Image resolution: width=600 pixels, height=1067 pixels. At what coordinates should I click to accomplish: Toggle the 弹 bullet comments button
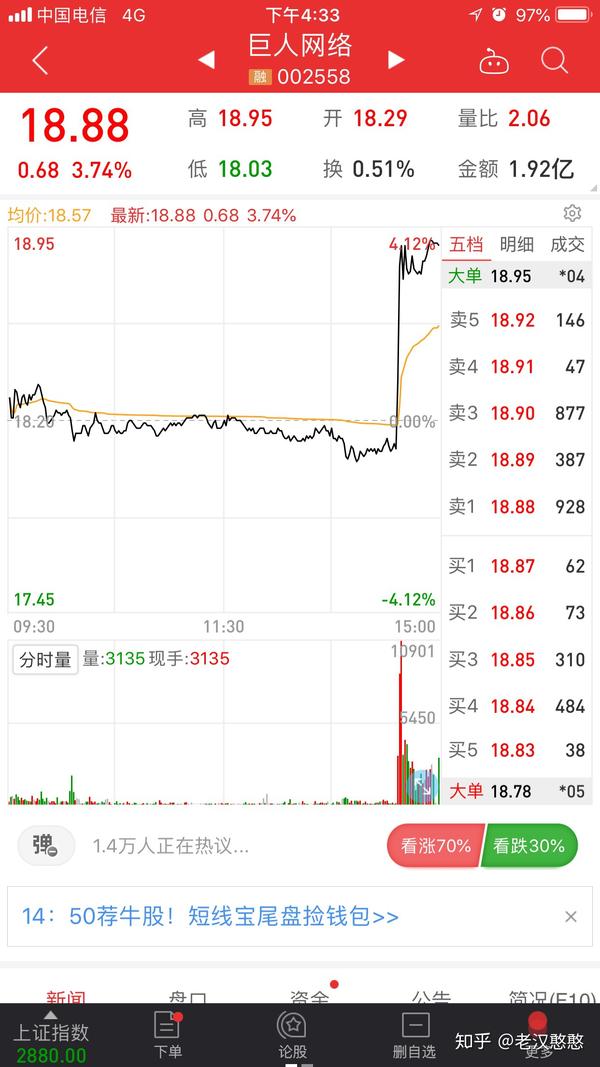(46, 846)
